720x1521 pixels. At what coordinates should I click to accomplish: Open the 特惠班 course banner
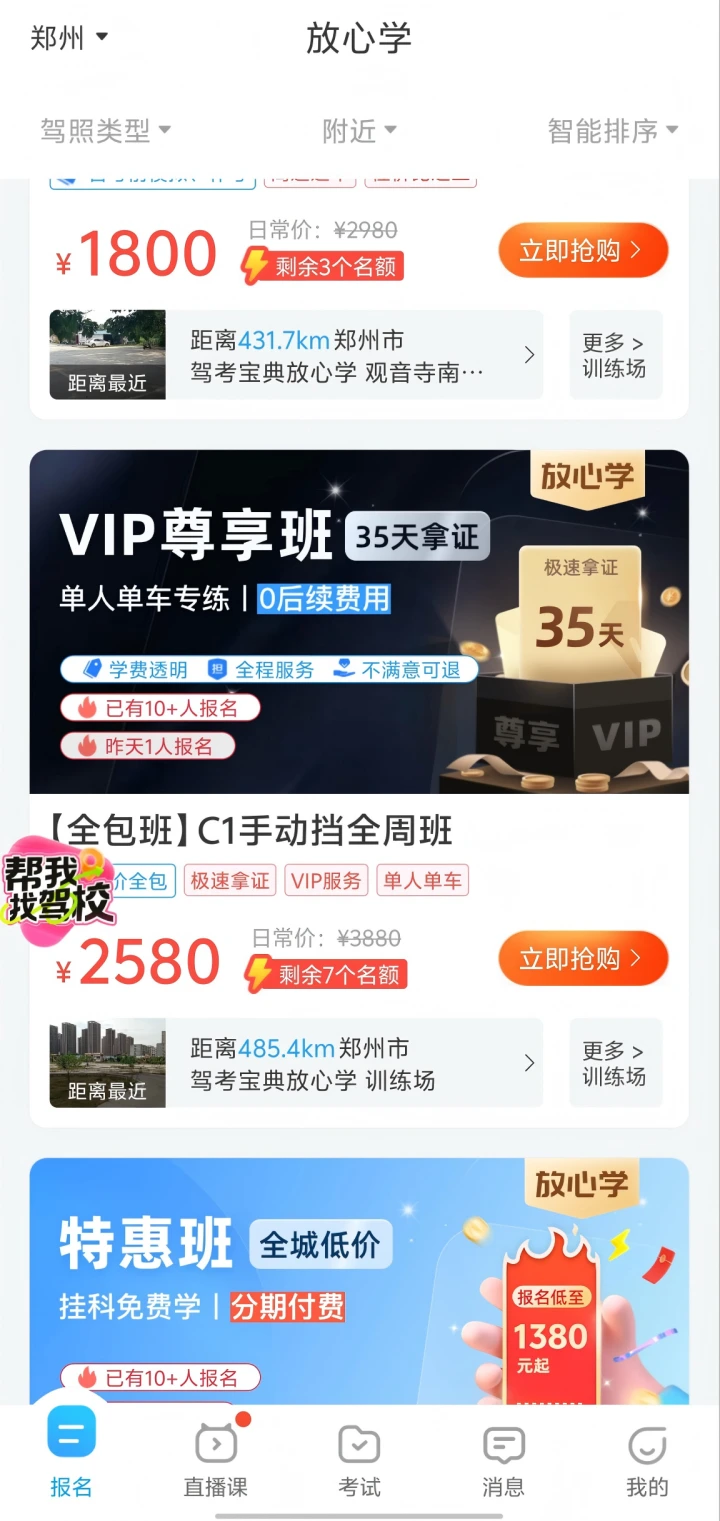(x=359, y=1281)
